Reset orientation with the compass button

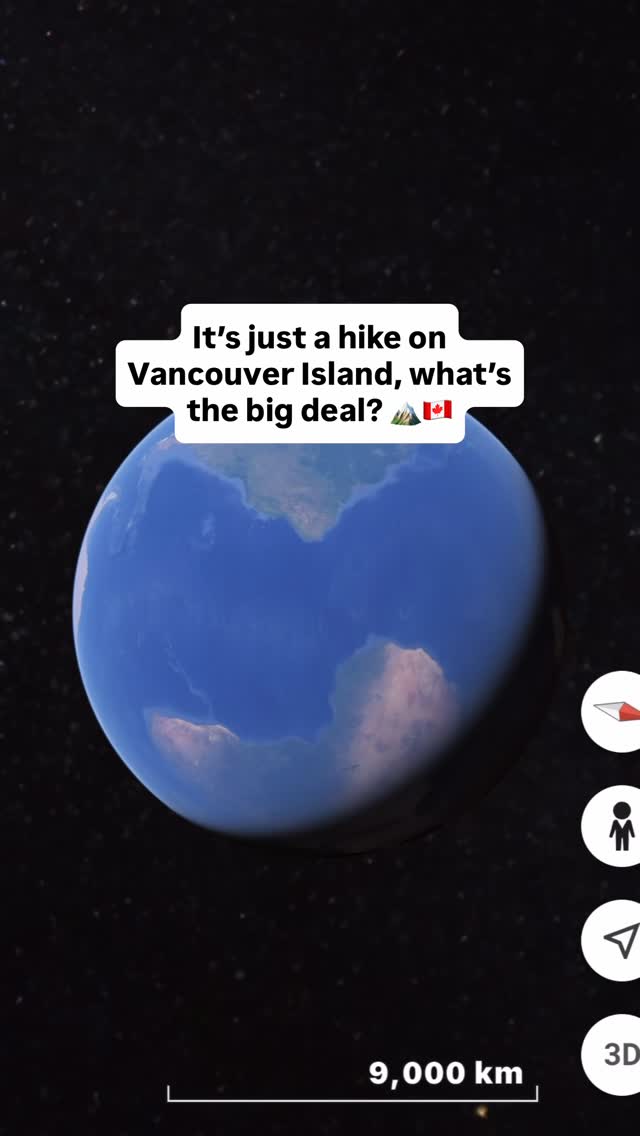(611, 711)
